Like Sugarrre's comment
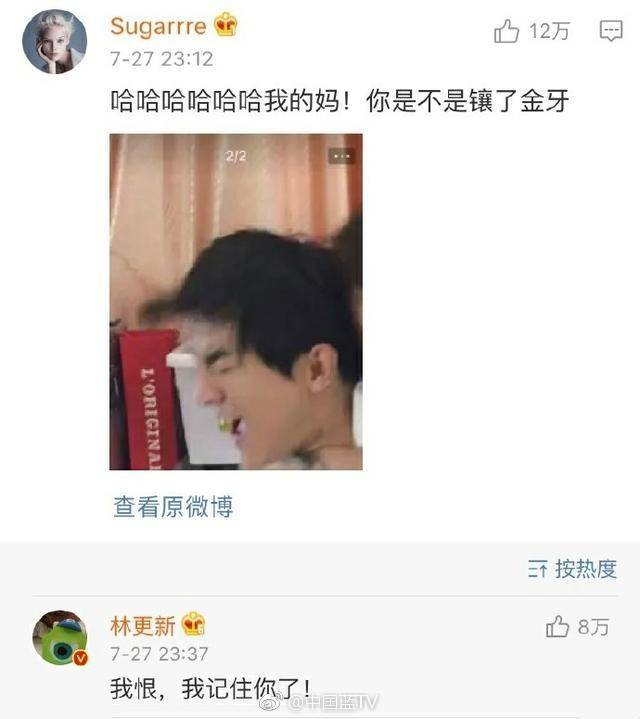Viewport: 640px width, 719px height. pos(507,32)
